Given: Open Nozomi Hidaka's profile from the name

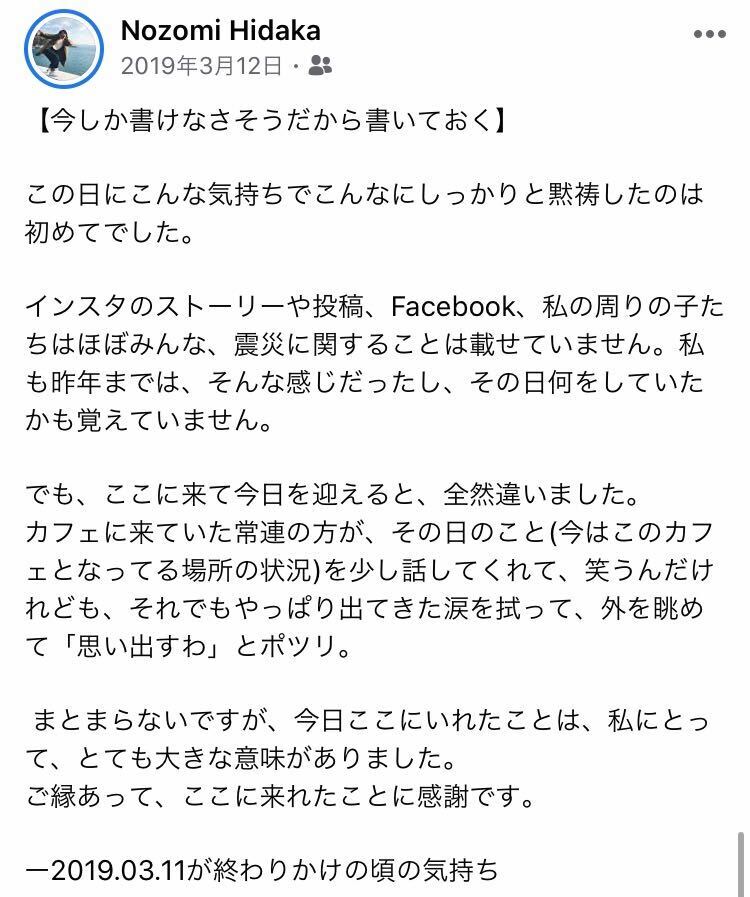Looking at the screenshot, I should coord(220,30).
